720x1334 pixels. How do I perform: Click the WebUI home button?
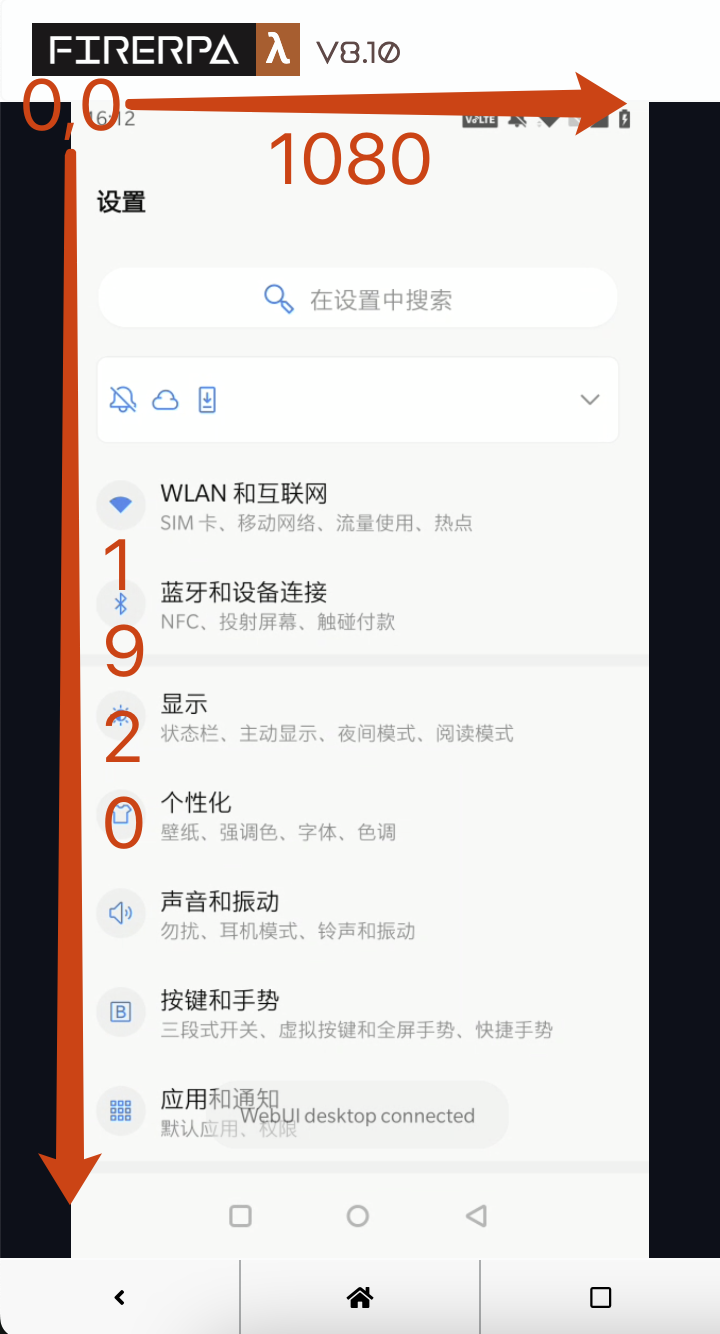pos(360,1298)
